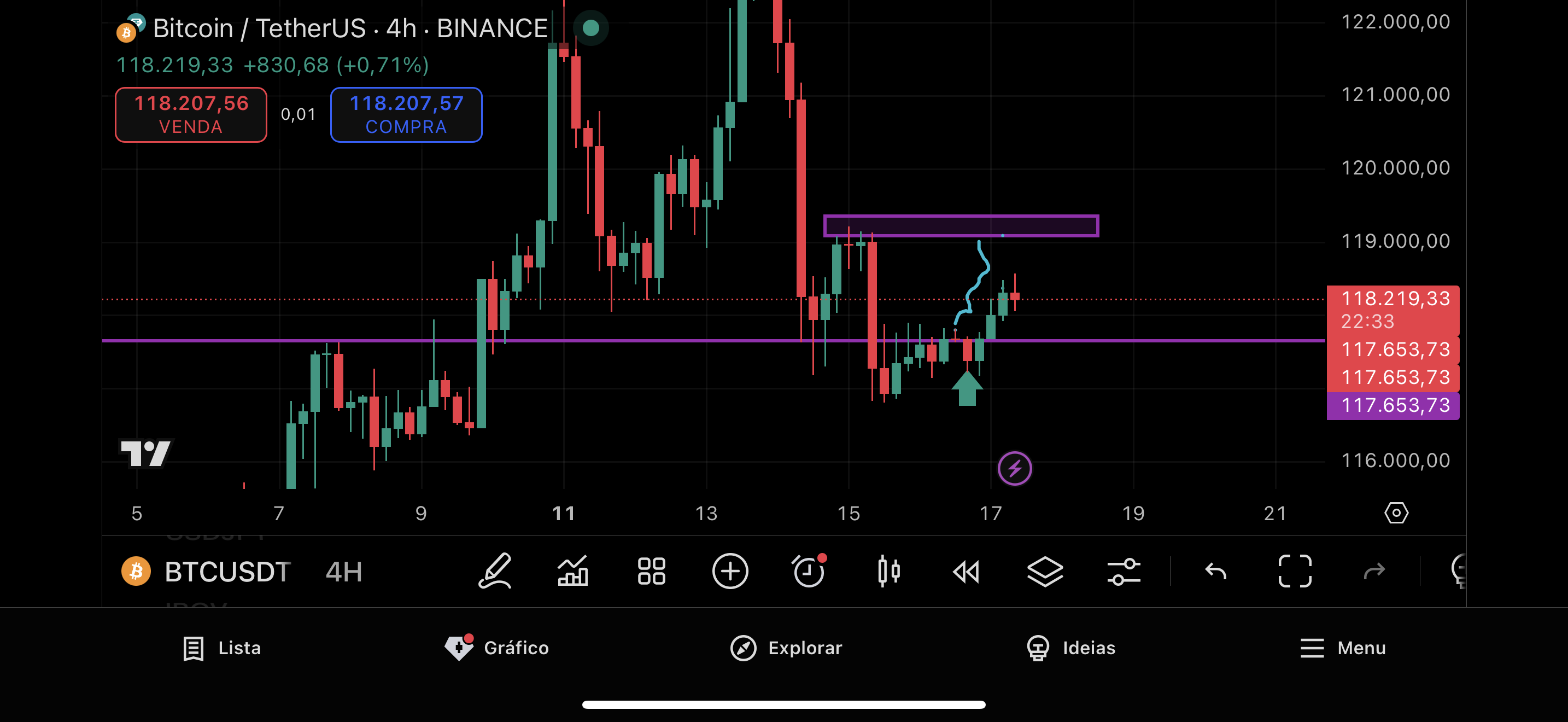Switch to the Lista tab
The image size is (1568, 722).
(222, 648)
